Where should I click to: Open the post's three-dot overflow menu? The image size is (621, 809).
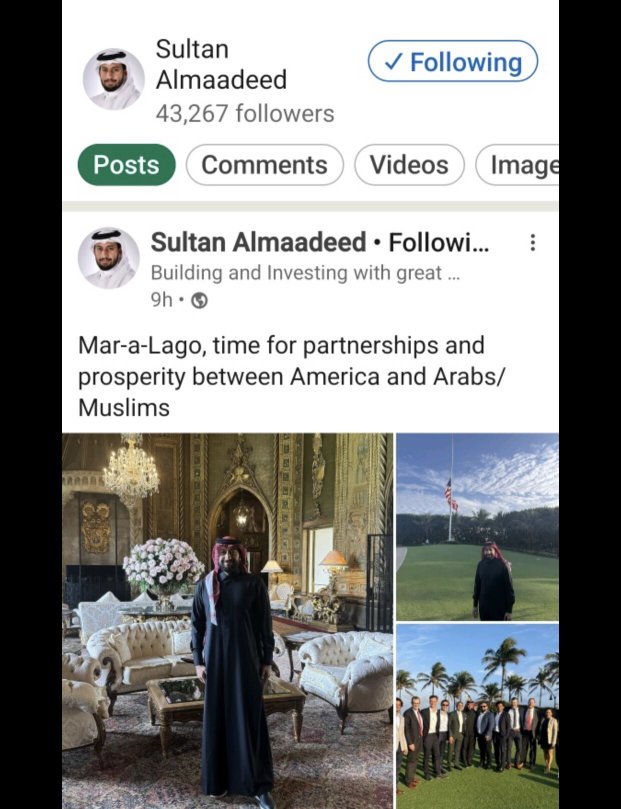pyautogui.click(x=532, y=243)
